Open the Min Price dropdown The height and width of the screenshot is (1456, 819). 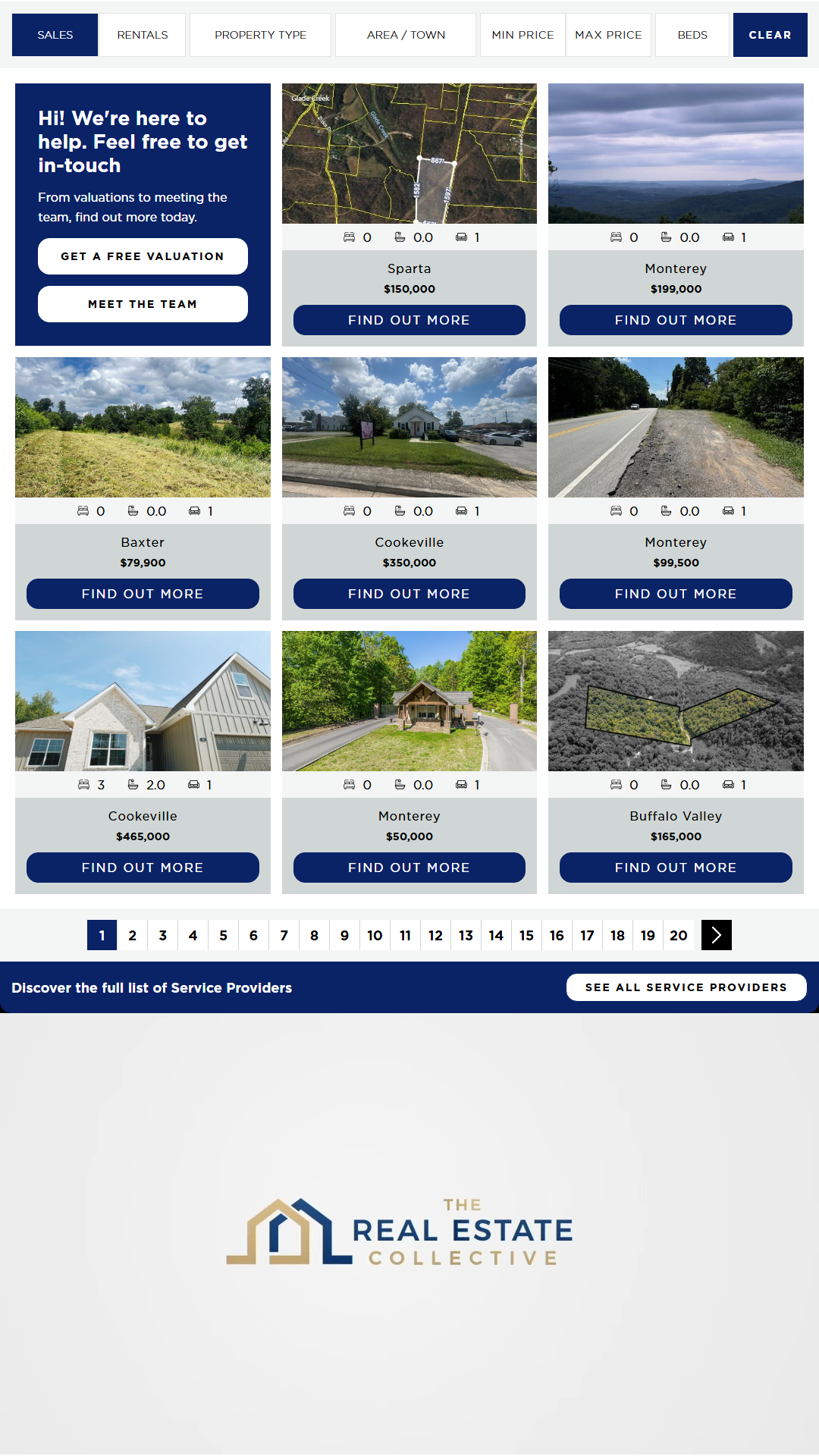pos(522,35)
